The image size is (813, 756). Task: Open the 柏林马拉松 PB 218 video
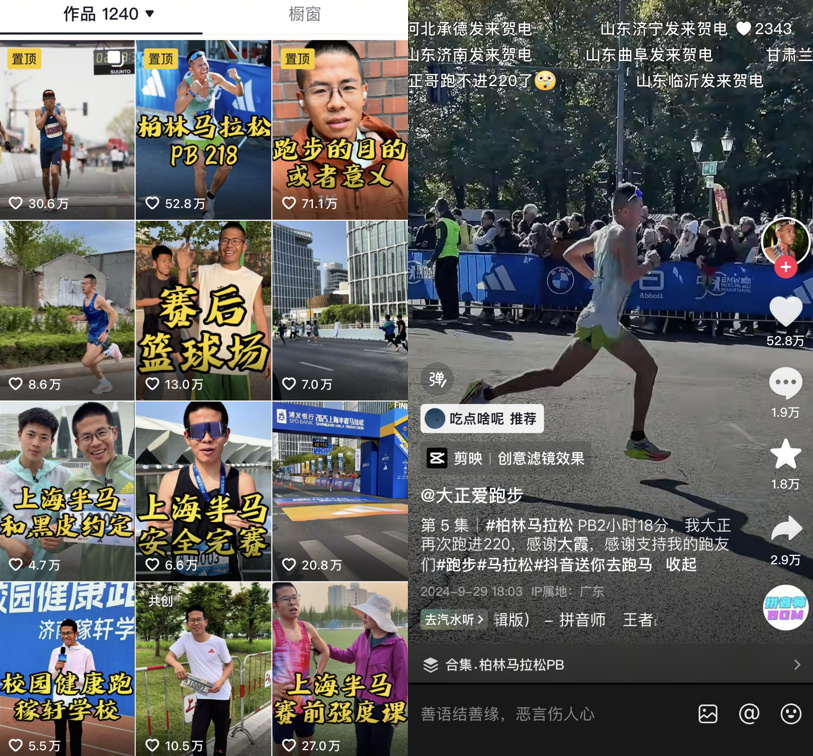pyautogui.click(x=203, y=130)
